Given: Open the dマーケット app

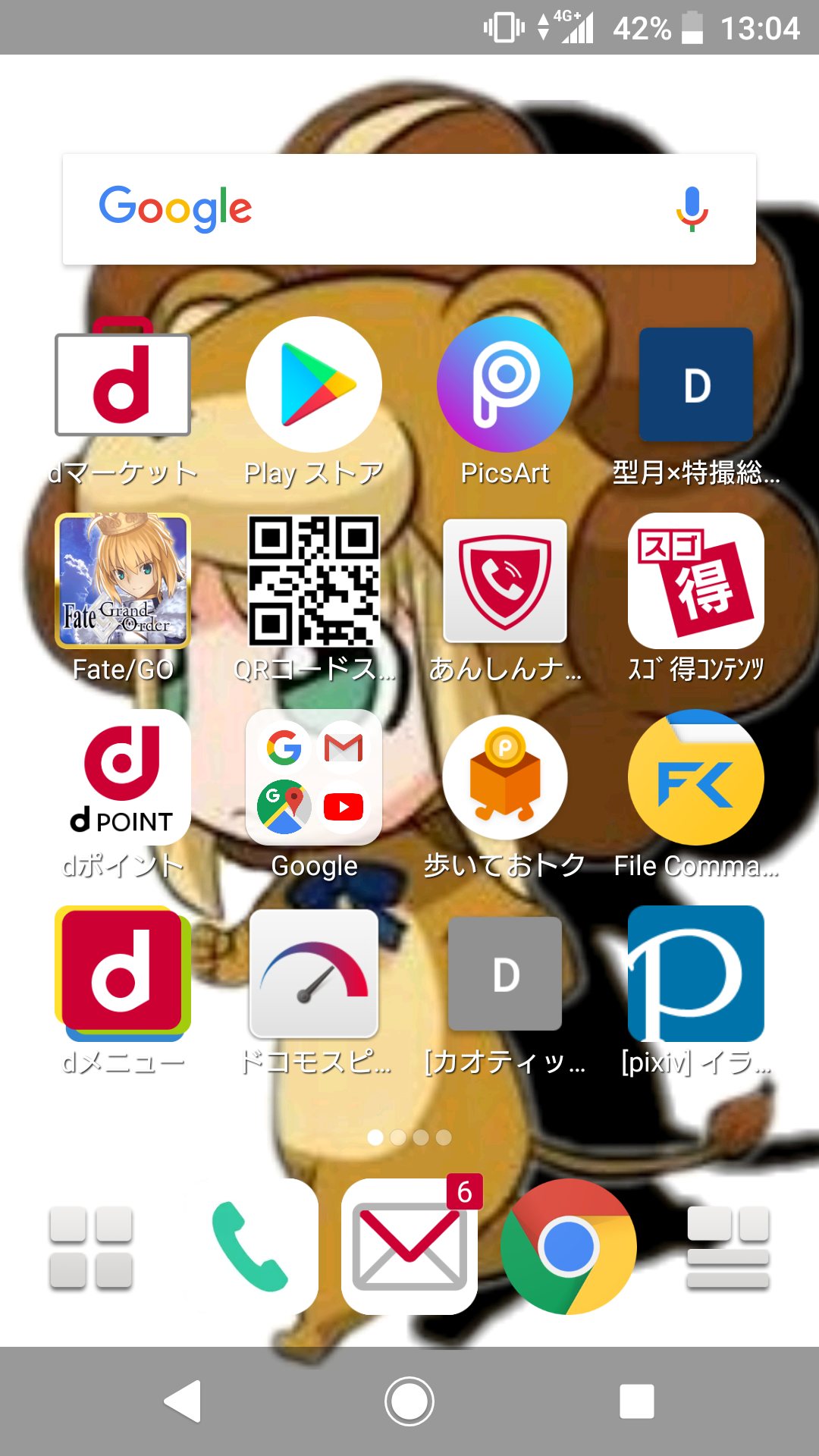Looking at the screenshot, I should (123, 385).
